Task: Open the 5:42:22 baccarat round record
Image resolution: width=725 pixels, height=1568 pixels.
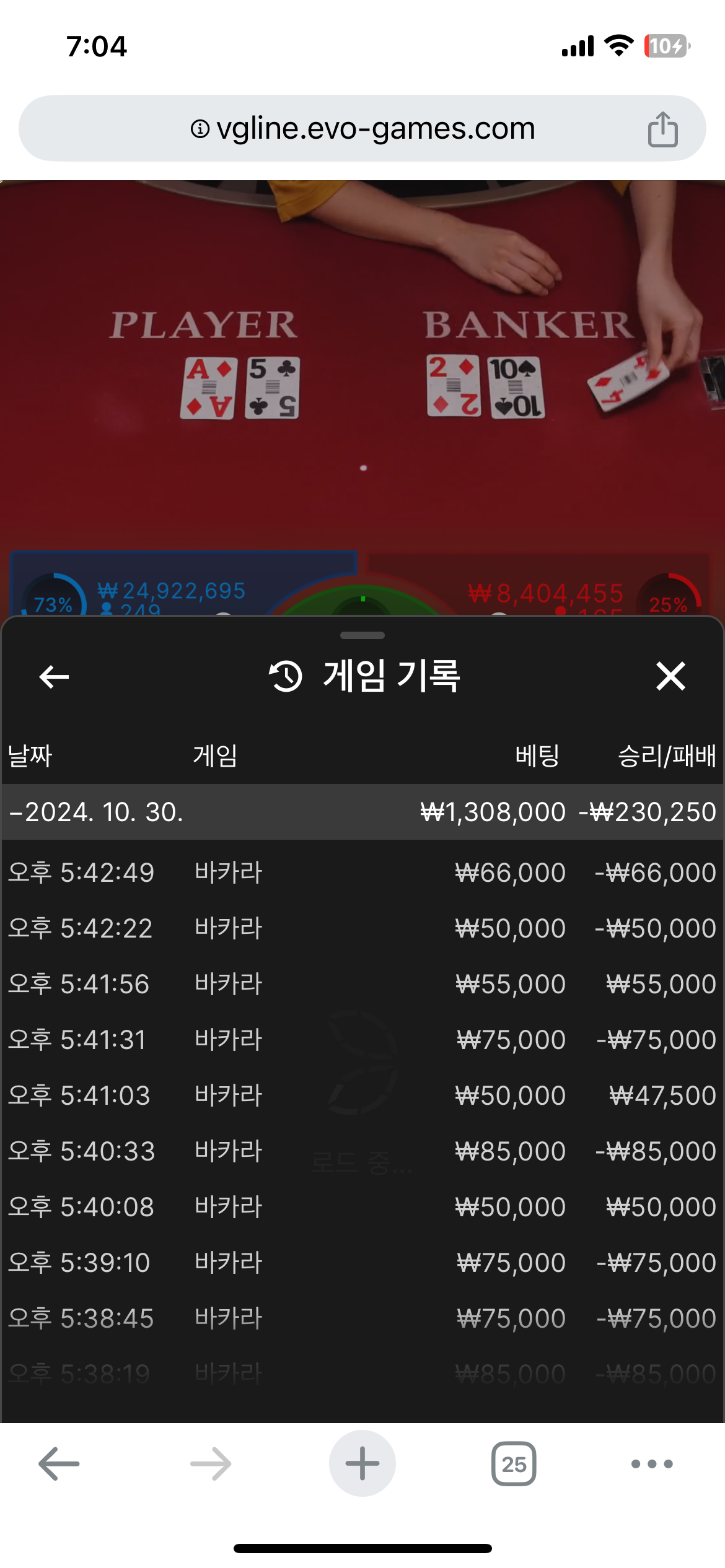Action: [362, 928]
